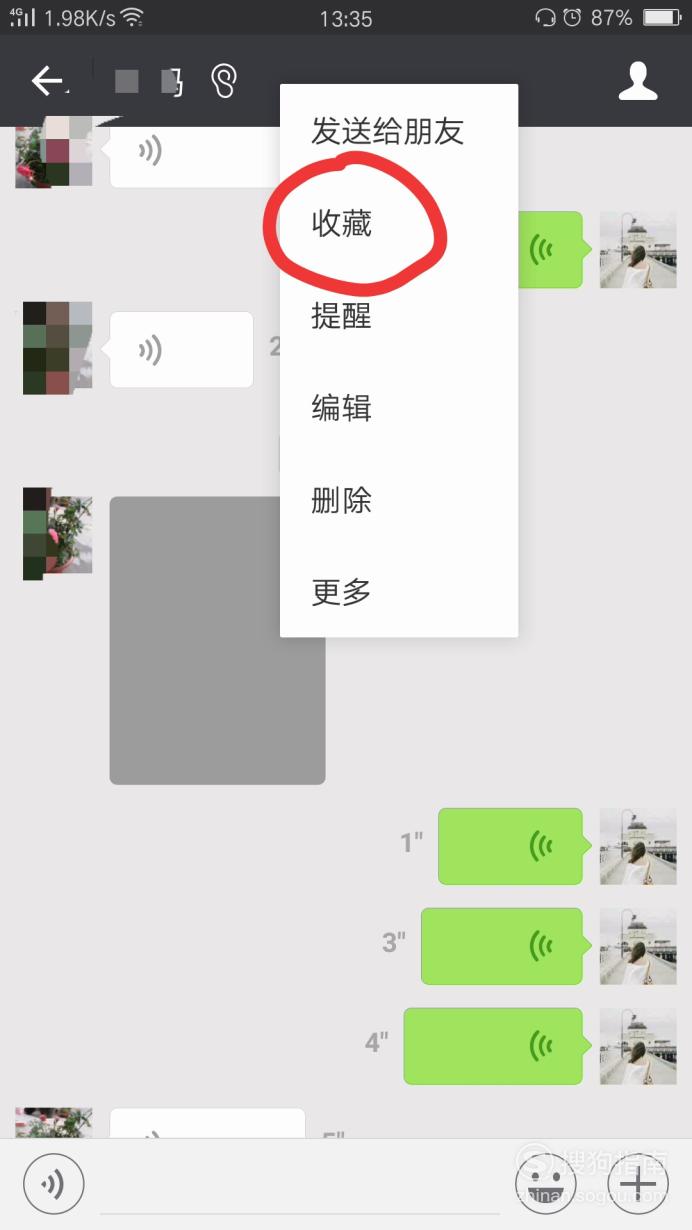The width and height of the screenshot is (692, 1230).
Task: Play the 4" sent voice message
Action: pyautogui.click(x=493, y=1046)
